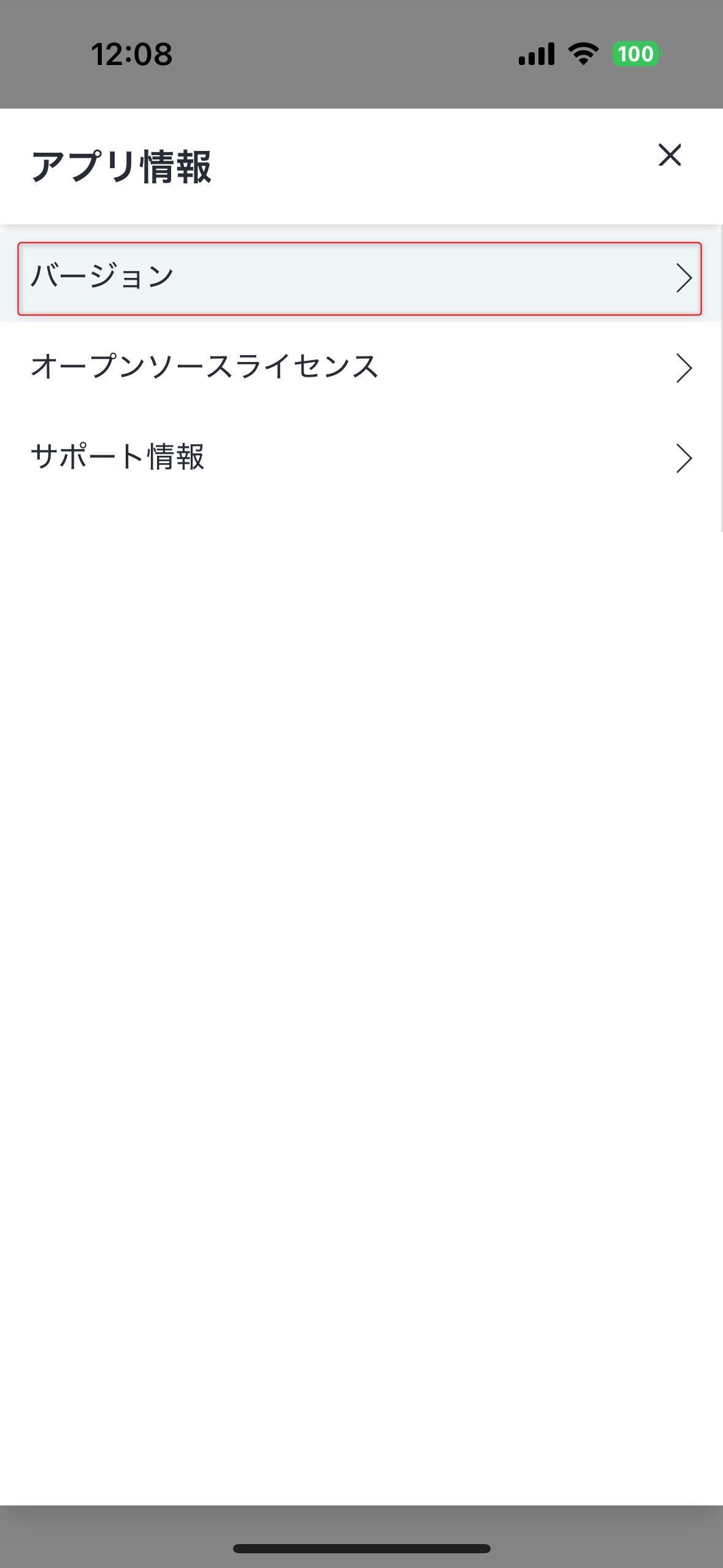Open オープンソースライセンス
This screenshot has height=1568, width=723.
pos(361,367)
